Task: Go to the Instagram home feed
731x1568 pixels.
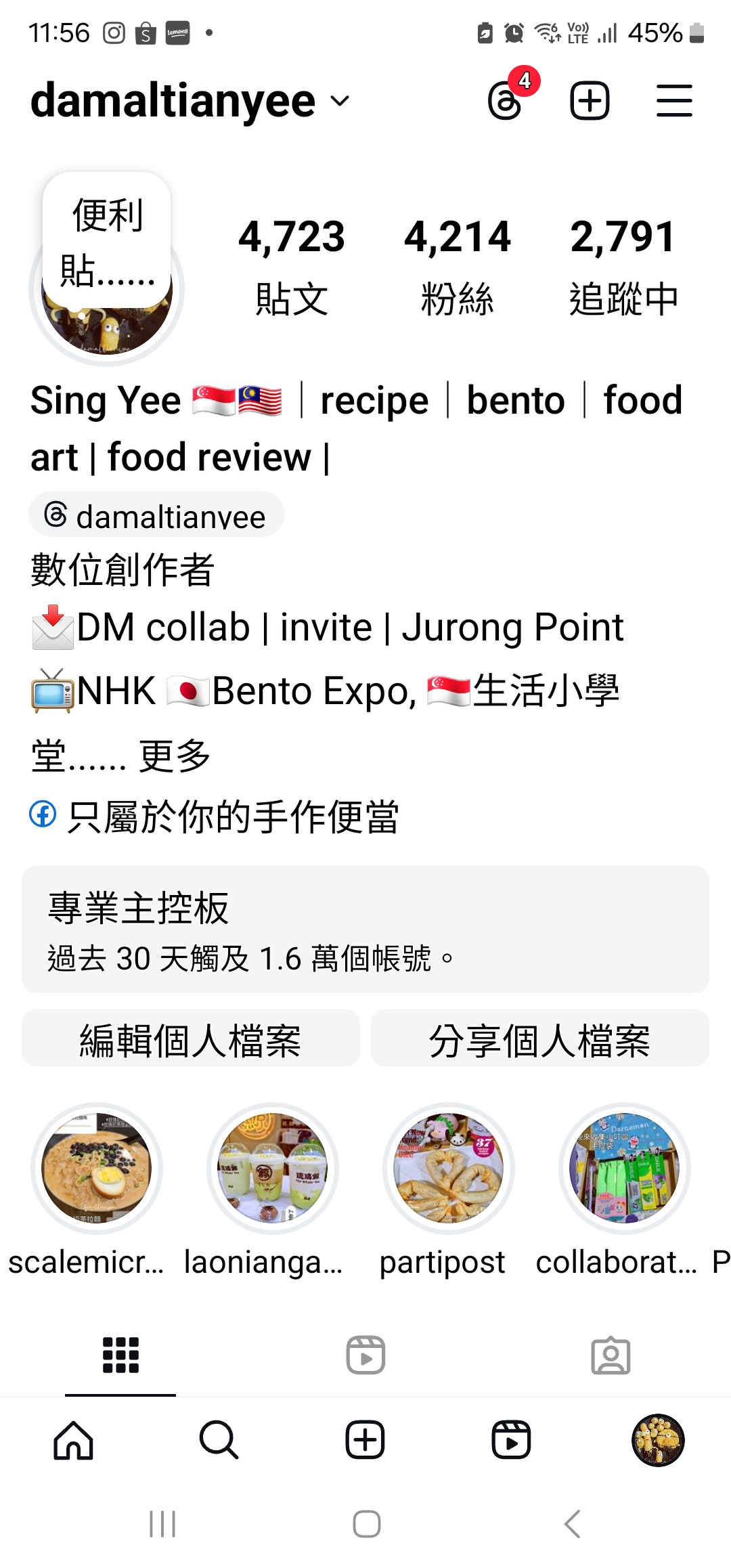Action: (73, 1439)
